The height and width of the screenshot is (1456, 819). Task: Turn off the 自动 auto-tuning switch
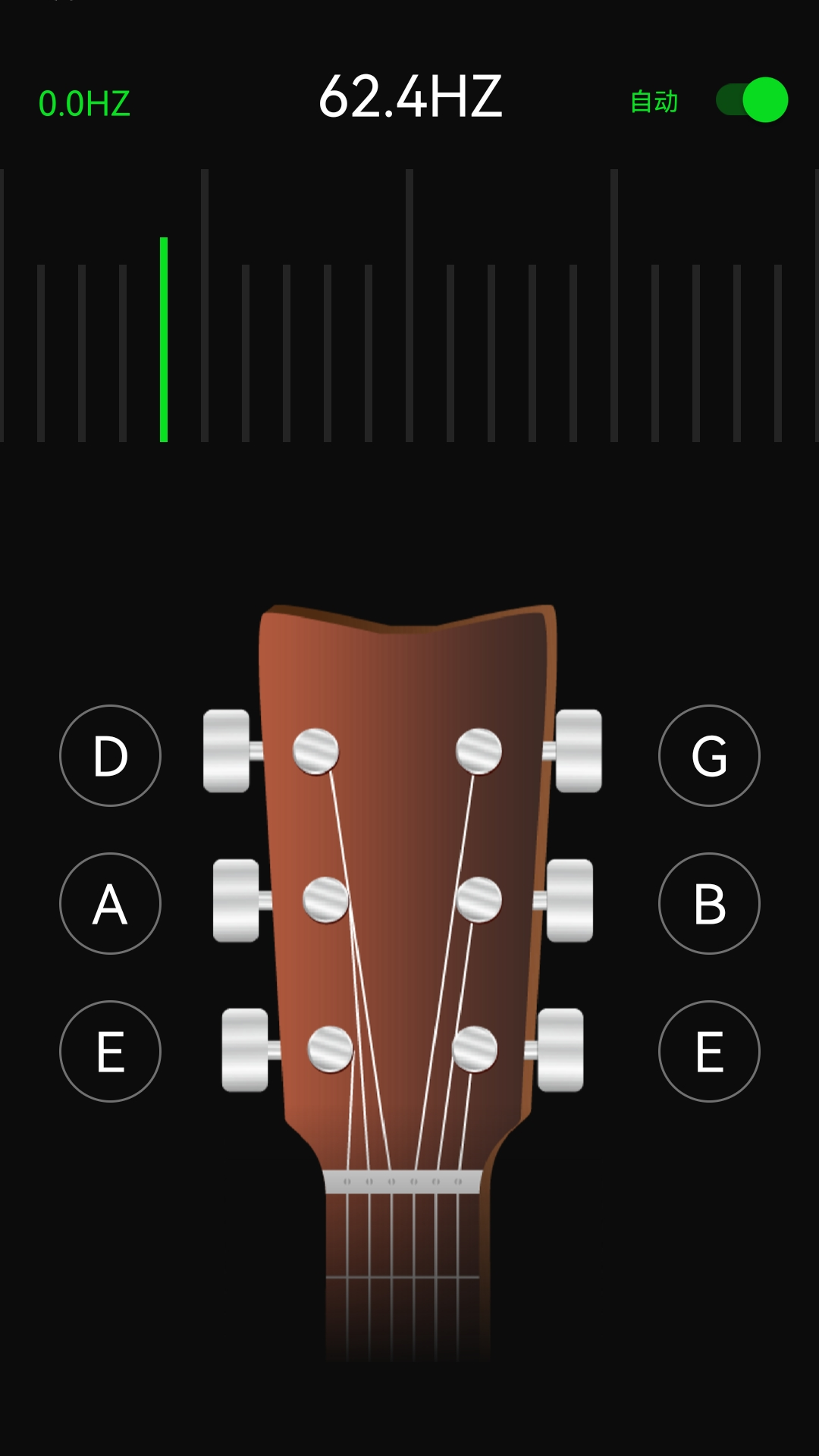click(752, 100)
